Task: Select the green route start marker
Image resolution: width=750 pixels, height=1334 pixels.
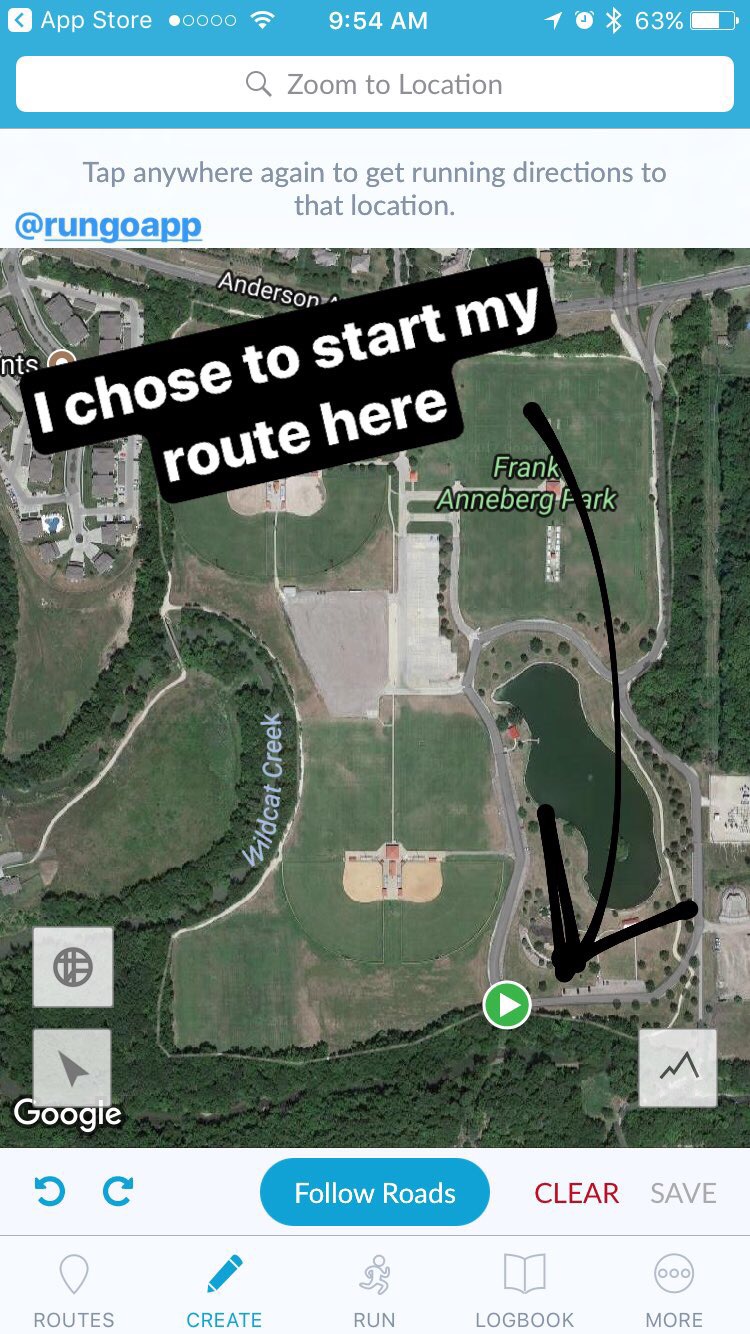Action: point(507,1005)
